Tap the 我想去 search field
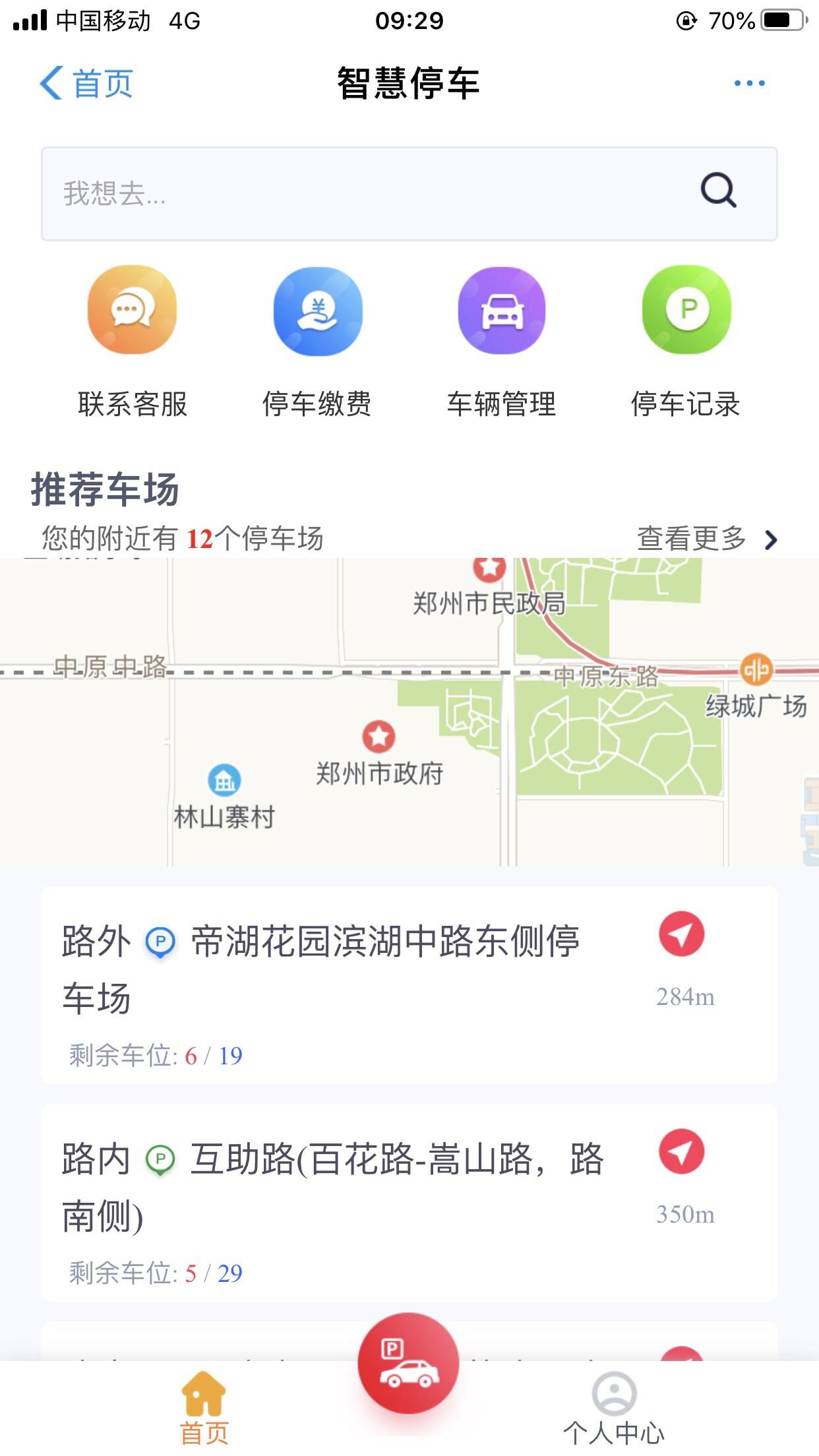This screenshot has width=819, height=1456. pos(369,194)
